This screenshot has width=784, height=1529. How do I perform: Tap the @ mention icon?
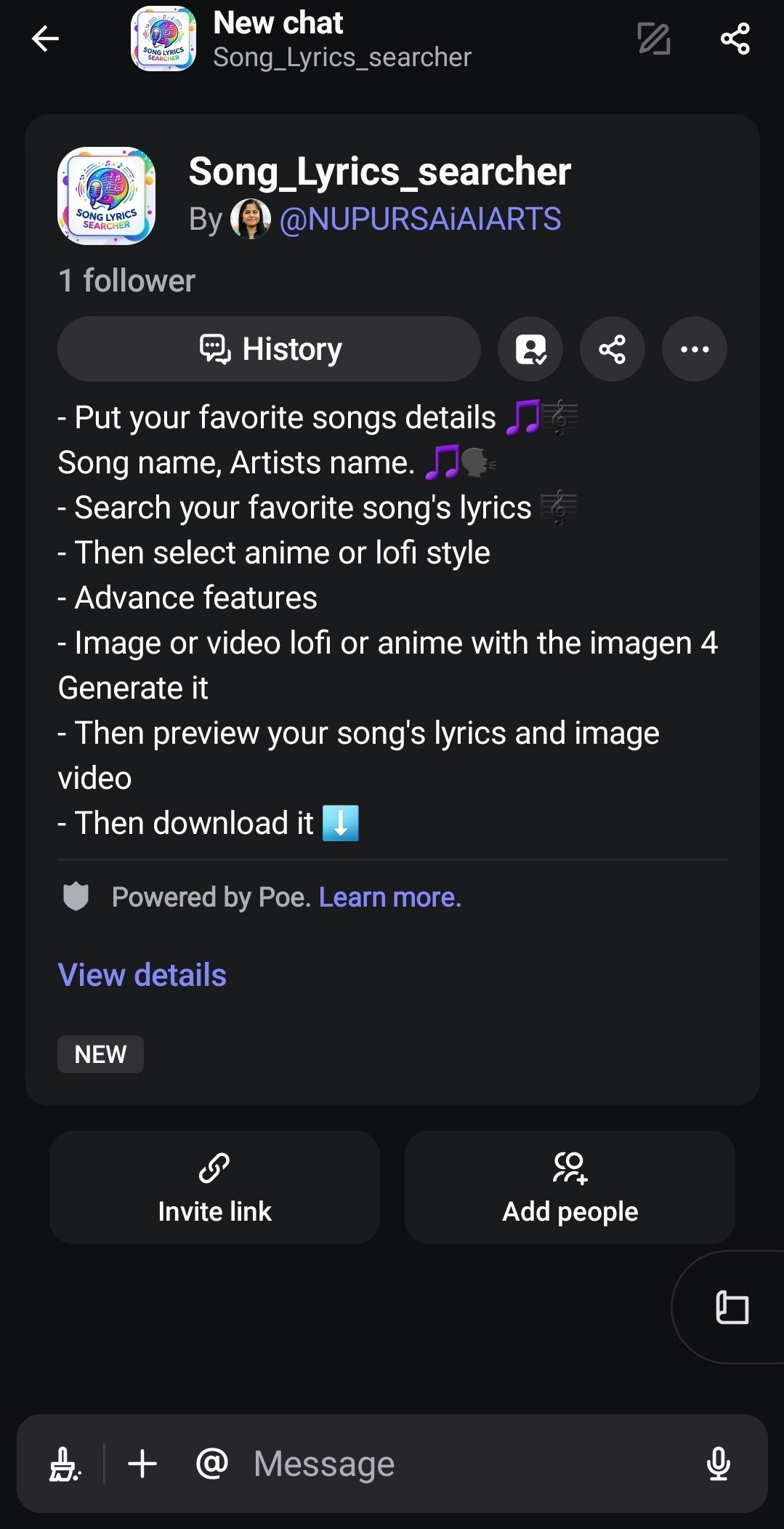pyautogui.click(x=211, y=1464)
